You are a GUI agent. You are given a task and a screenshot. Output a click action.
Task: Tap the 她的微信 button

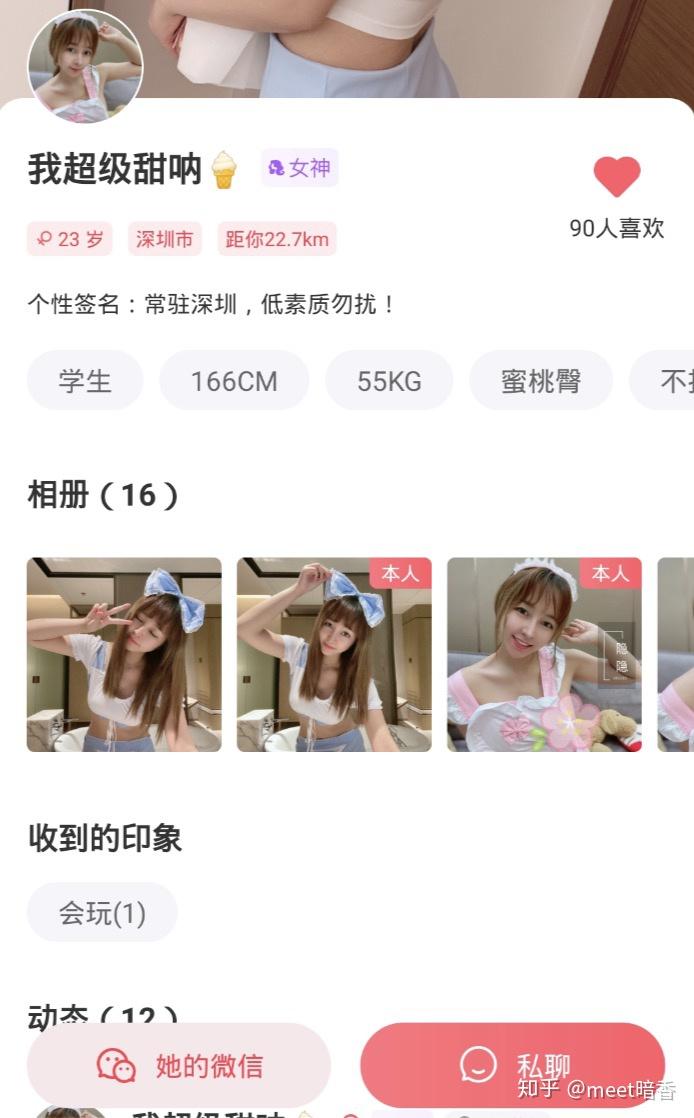click(x=179, y=1065)
